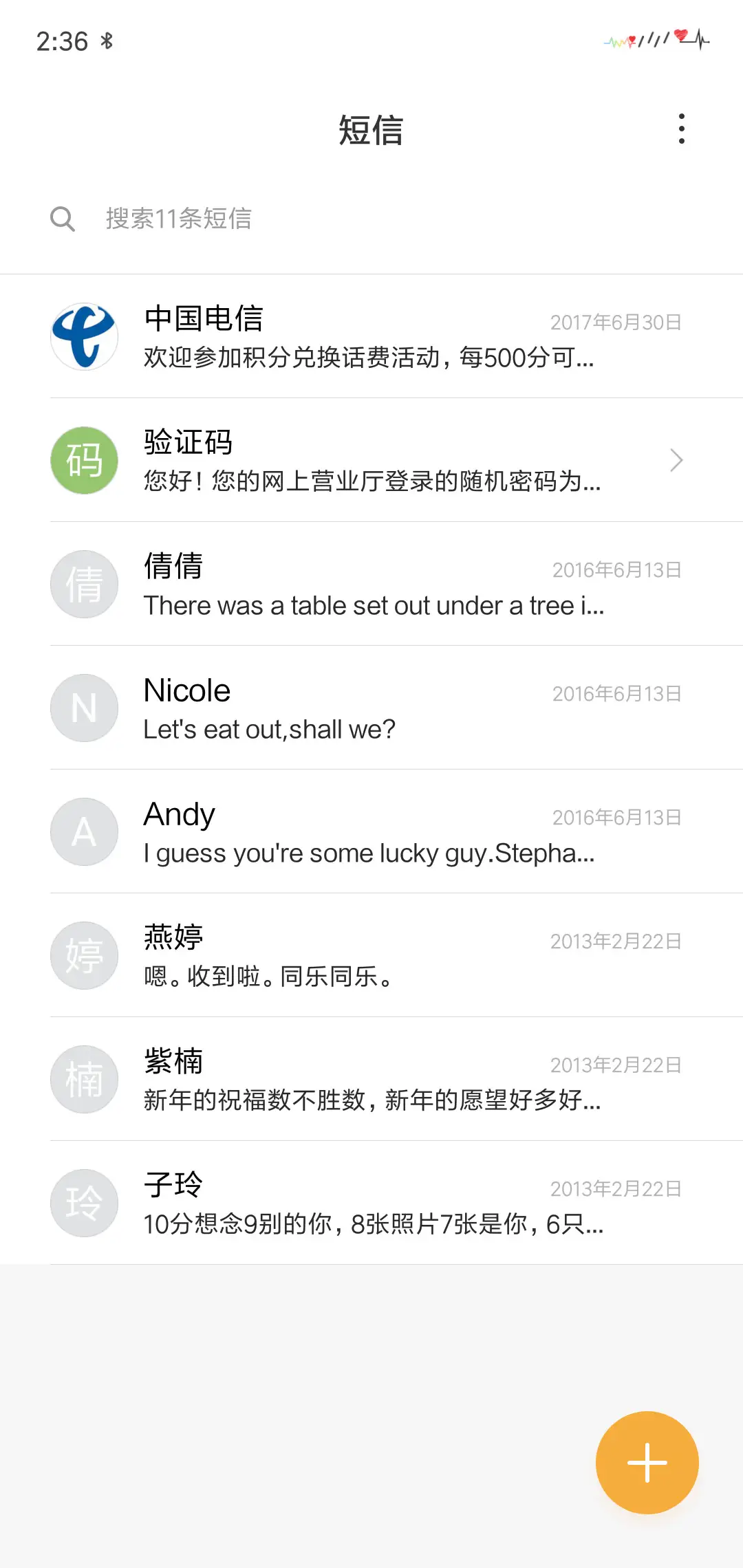Tap the search 搜索11条短信 input field
The height and width of the screenshot is (1568, 743).
pyautogui.click(x=275, y=219)
